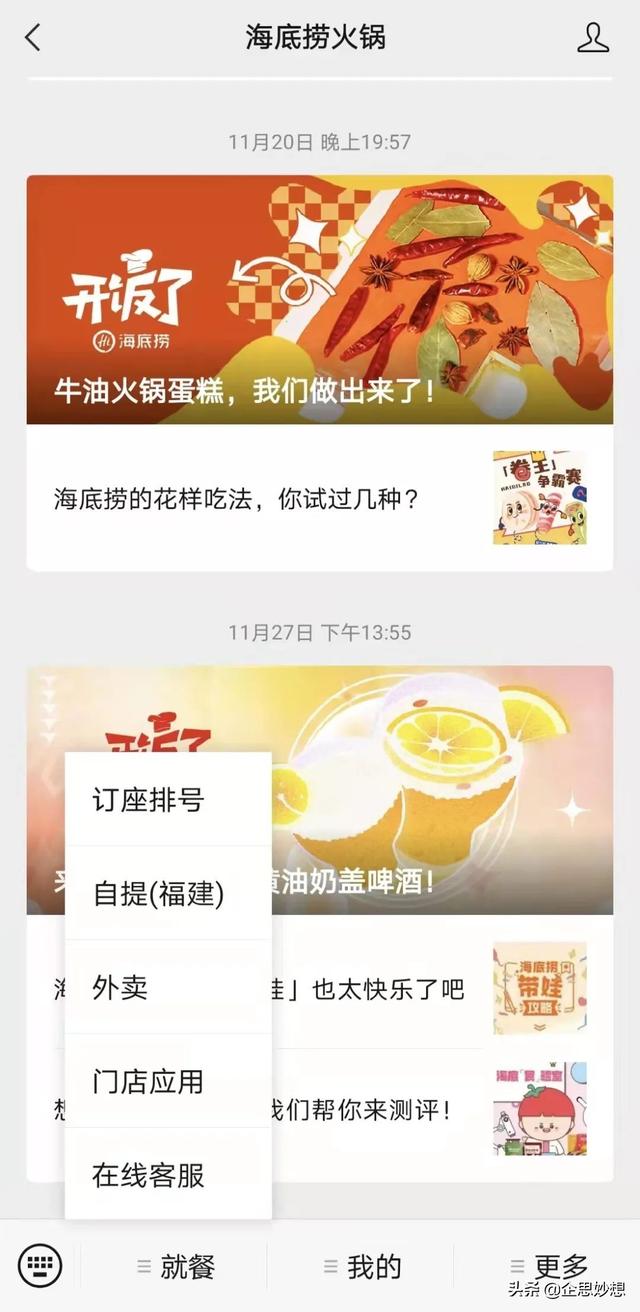640x1312 pixels.
Task: Select 门店应用 from the menu
Action: point(168,1081)
